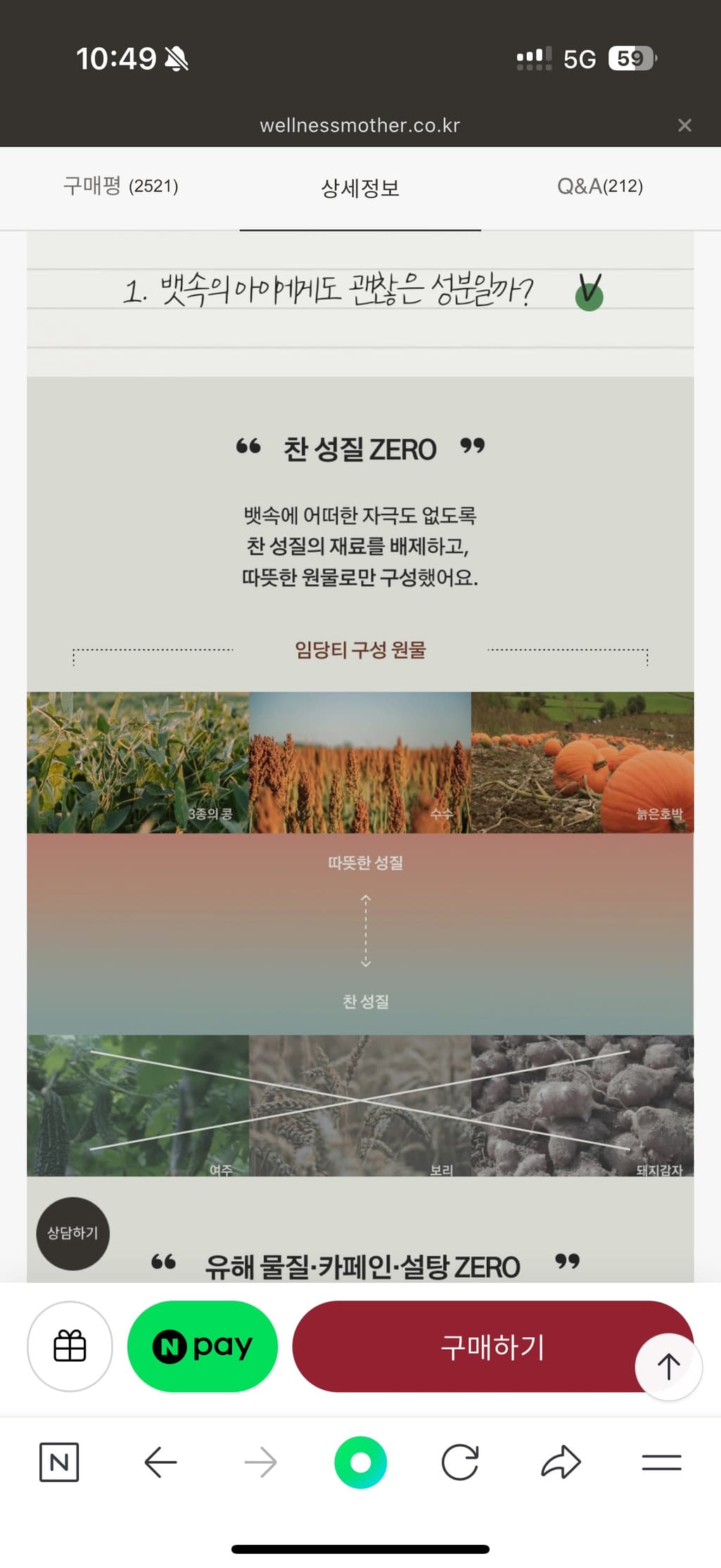
Task: Select the 상세정보 tab
Action: pos(359,188)
